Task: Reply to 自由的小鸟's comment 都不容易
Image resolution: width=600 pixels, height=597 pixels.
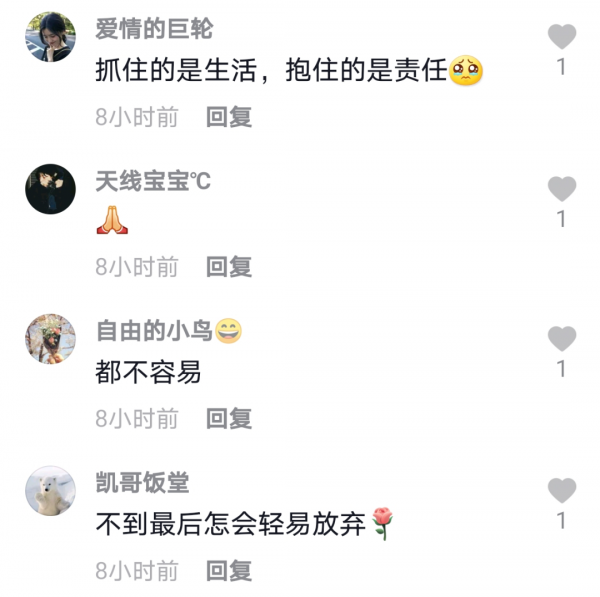Action: click(x=229, y=419)
